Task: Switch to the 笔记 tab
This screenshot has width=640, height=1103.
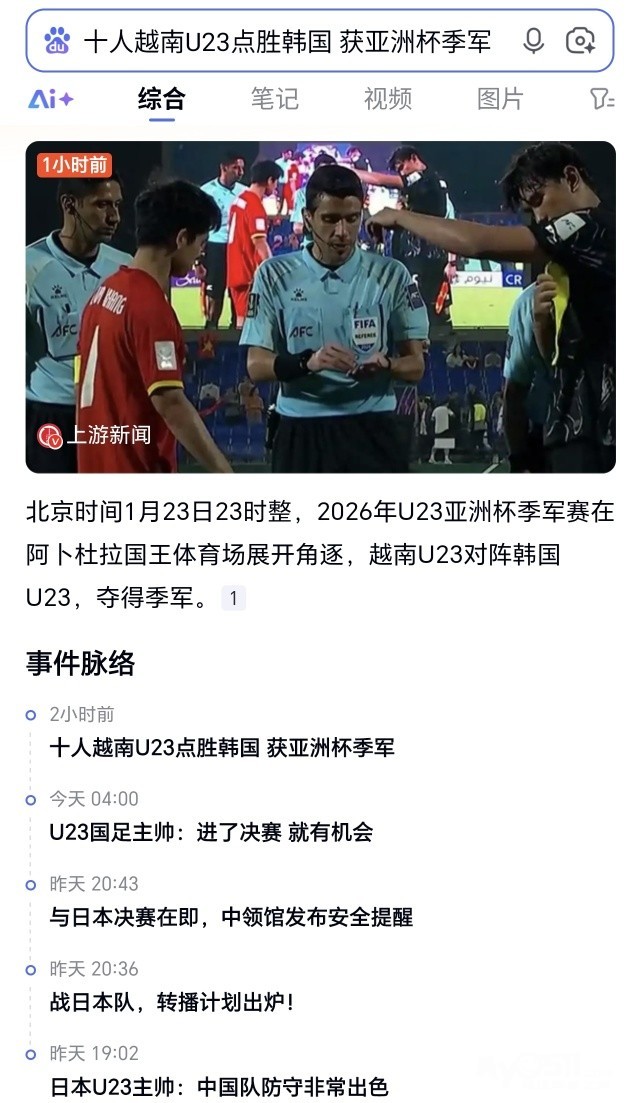Action: tap(274, 99)
